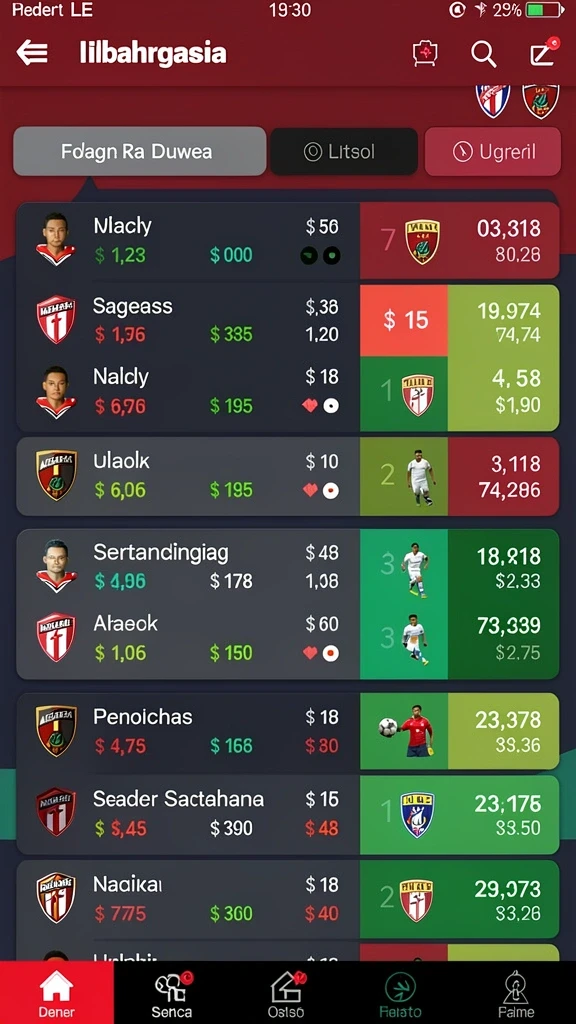576x1024 pixels.
Task: Switch to the Litsol tab
Action: tap(344, 152)
